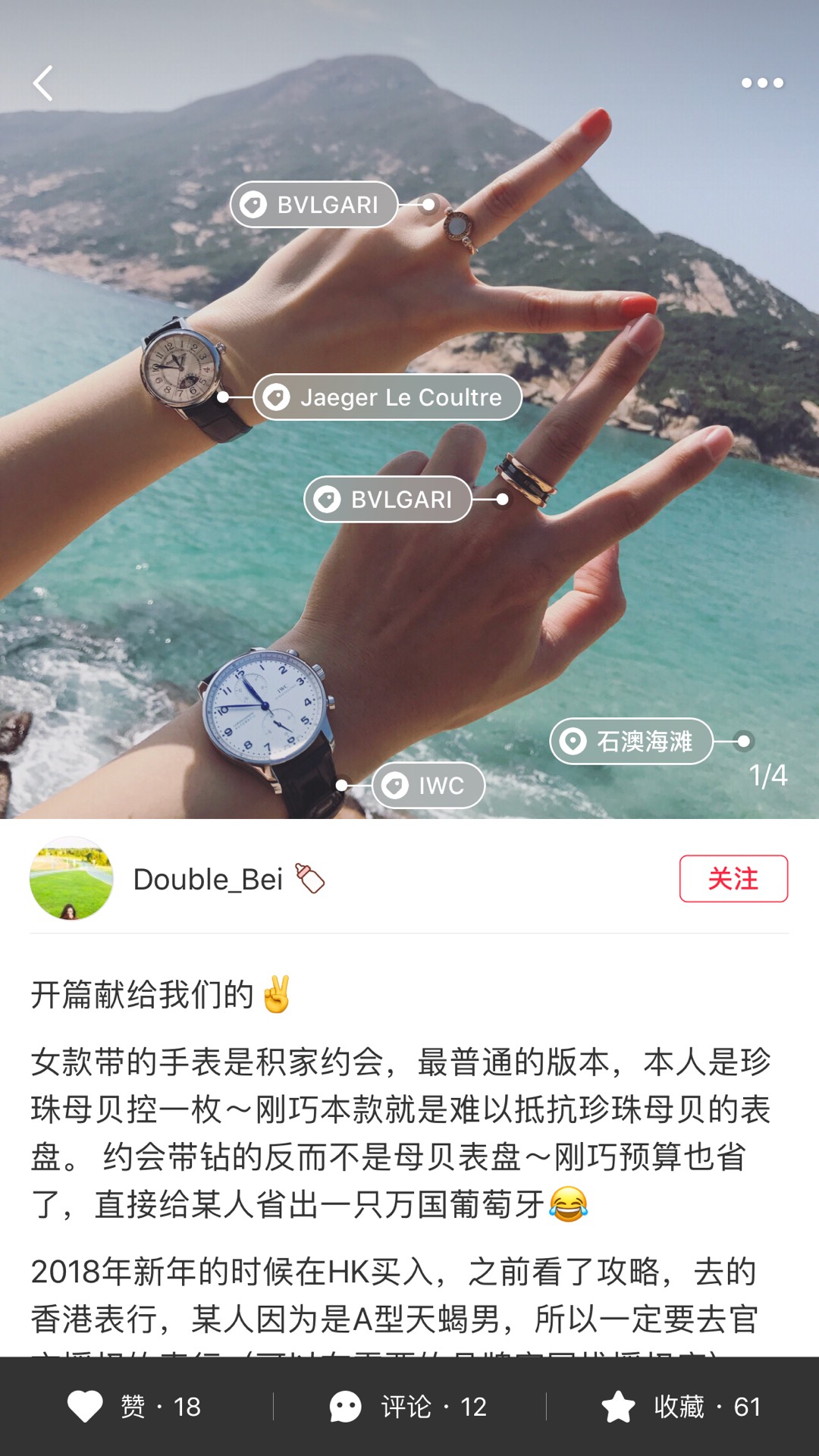
Task: Open the 评论 comments section
Action: (409, 1407)
